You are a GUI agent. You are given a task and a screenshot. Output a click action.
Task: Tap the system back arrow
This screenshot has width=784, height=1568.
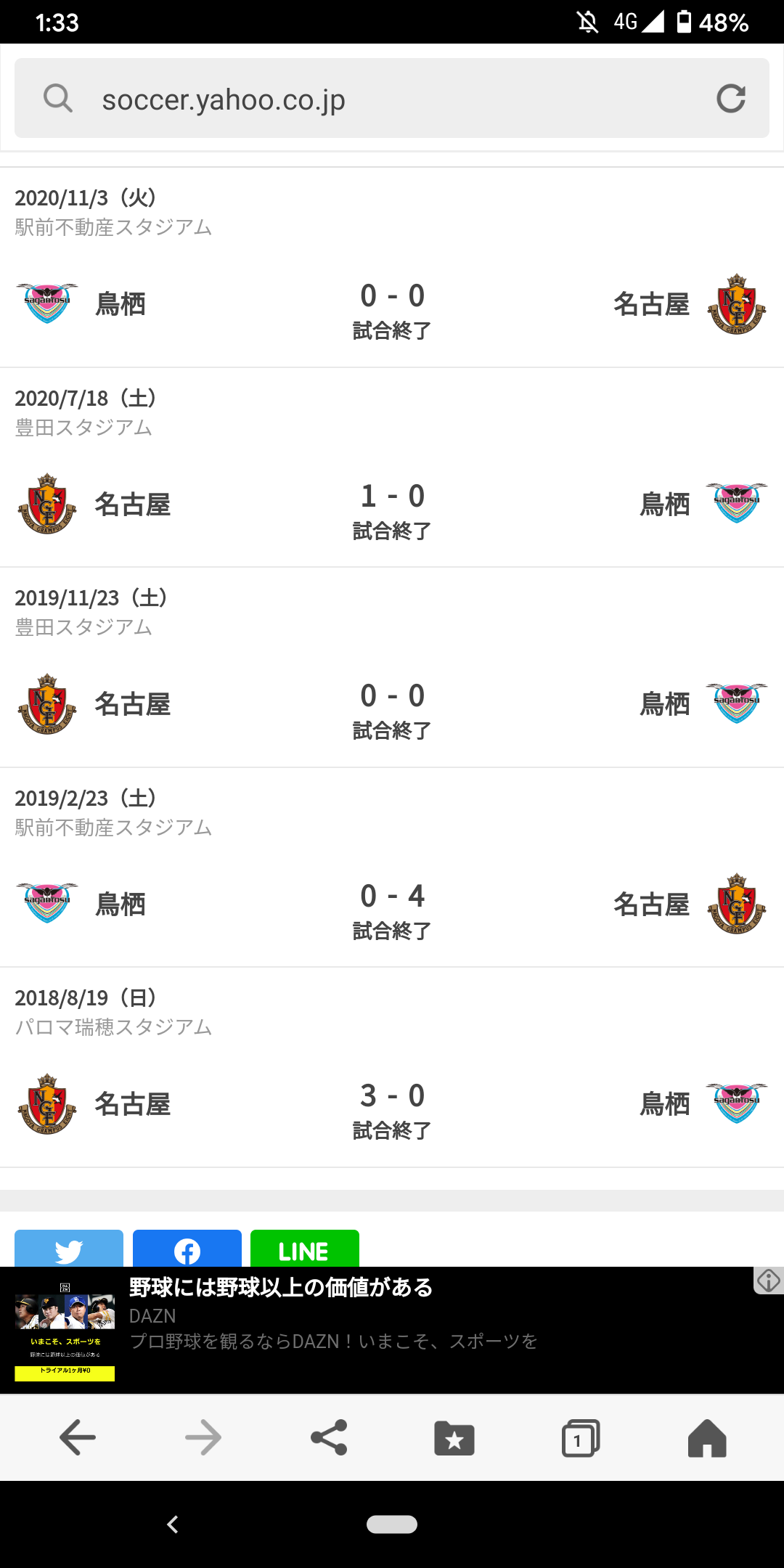[x=173, y=1524]
